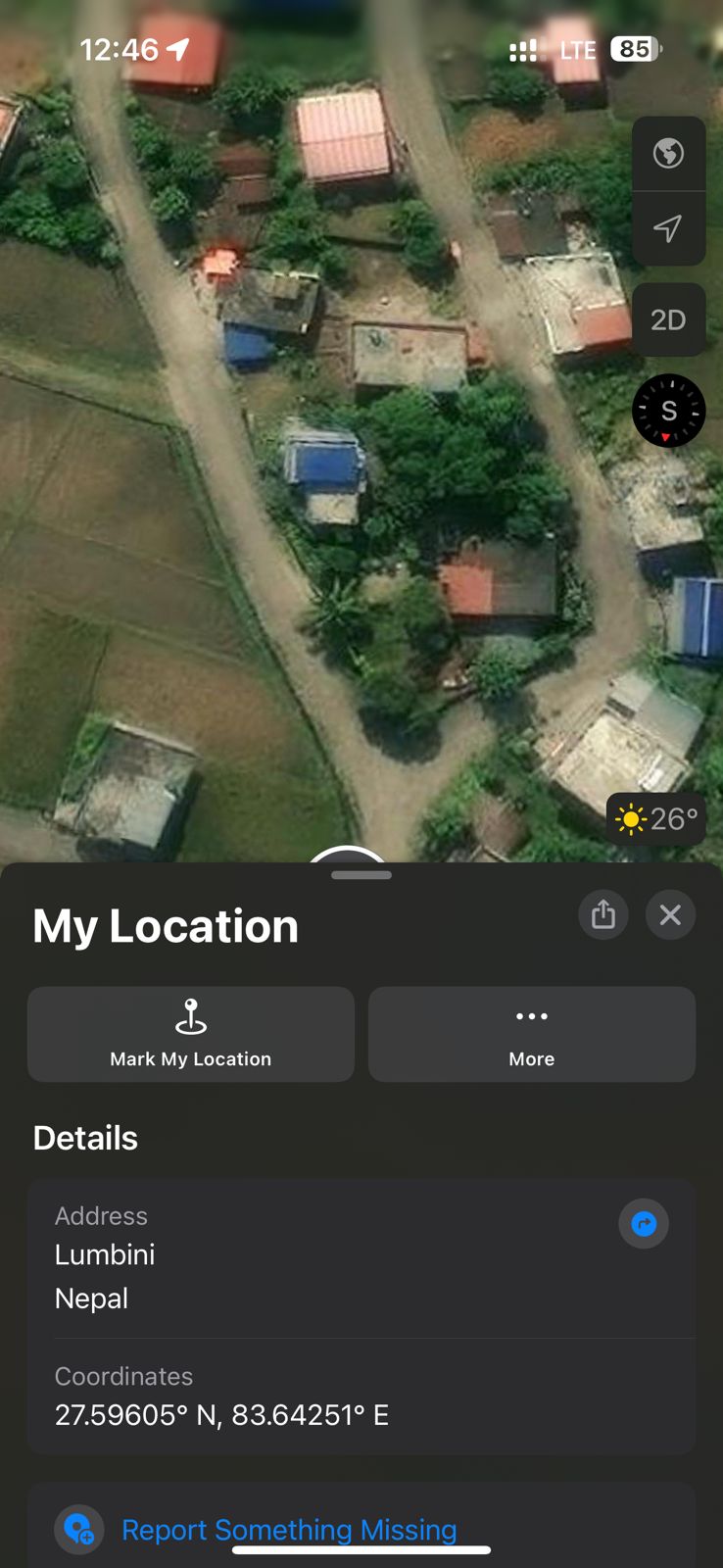Switch the map to 2D view
The height and width of the screenshot is (1568, 723).
668,320
